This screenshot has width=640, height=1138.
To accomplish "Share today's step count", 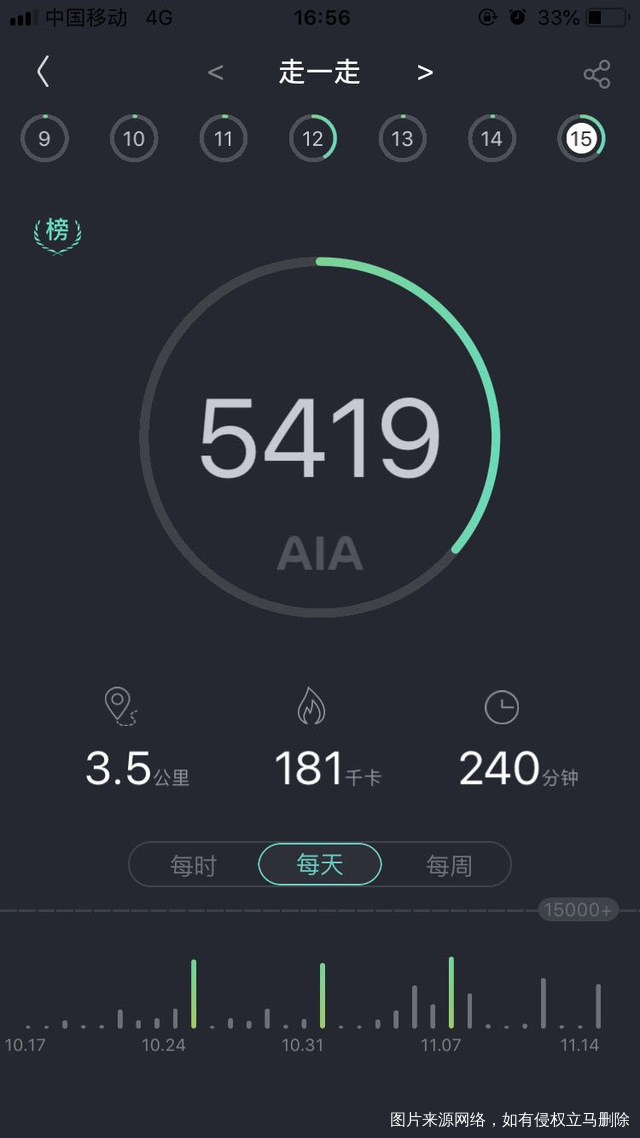I will (x=597, y=74).
